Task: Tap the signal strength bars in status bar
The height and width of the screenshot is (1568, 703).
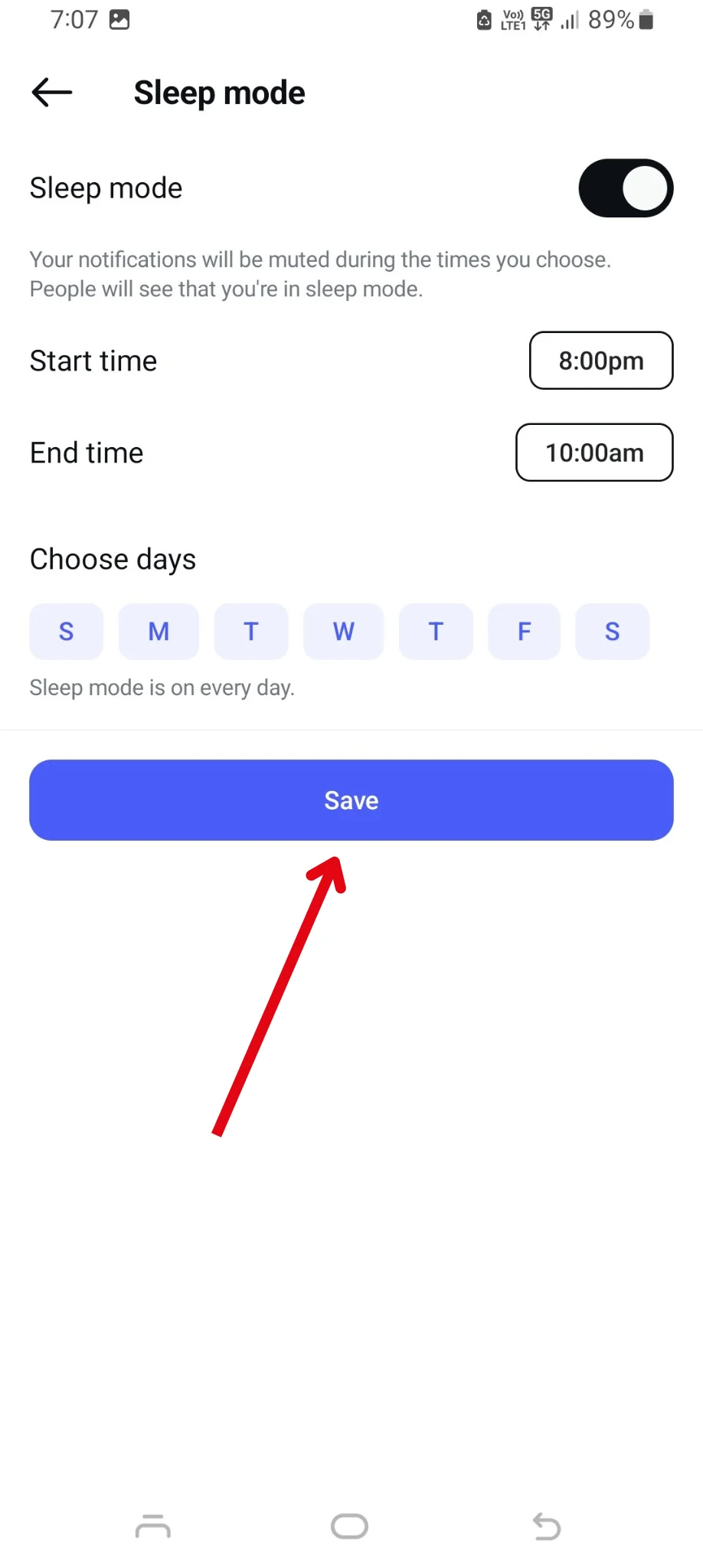Action: coord(568,19)
